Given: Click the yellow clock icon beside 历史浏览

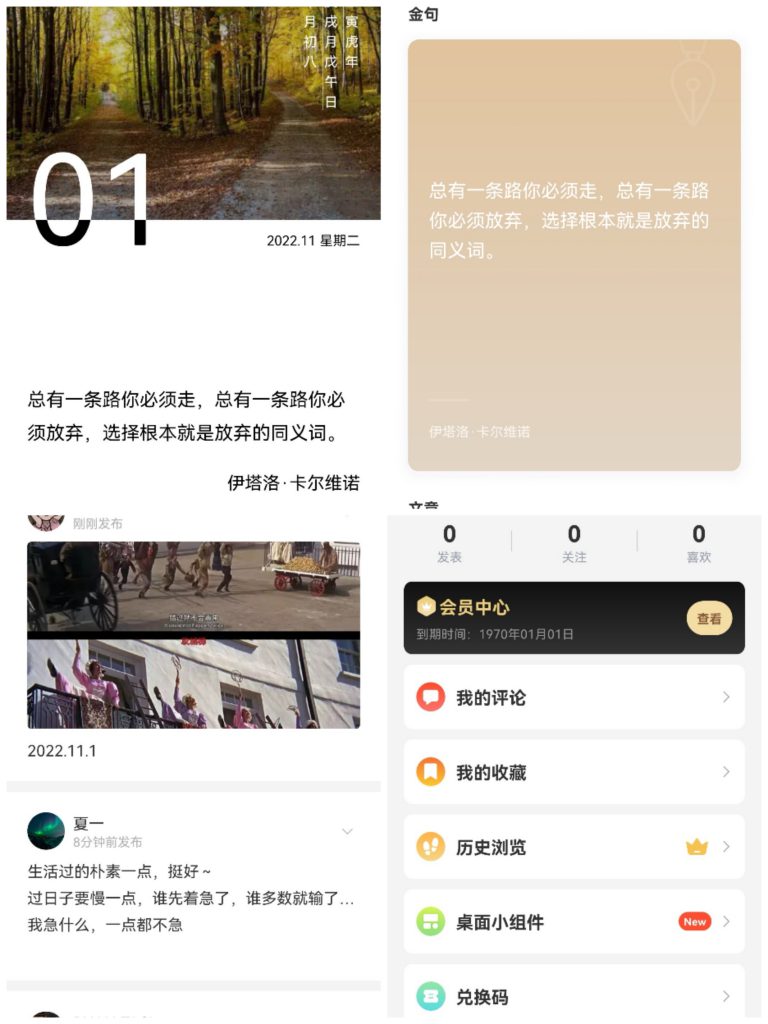Looking at the screenshot, I should 430,847.
